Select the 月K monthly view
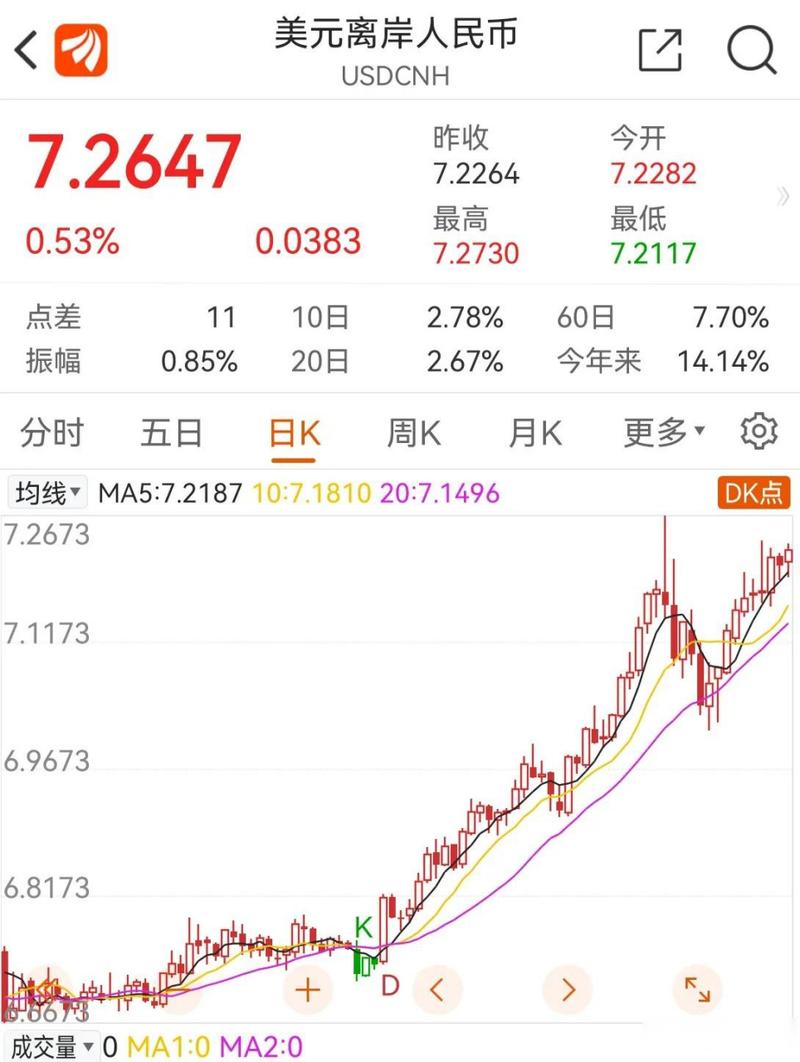 click(x=535, y=432)
